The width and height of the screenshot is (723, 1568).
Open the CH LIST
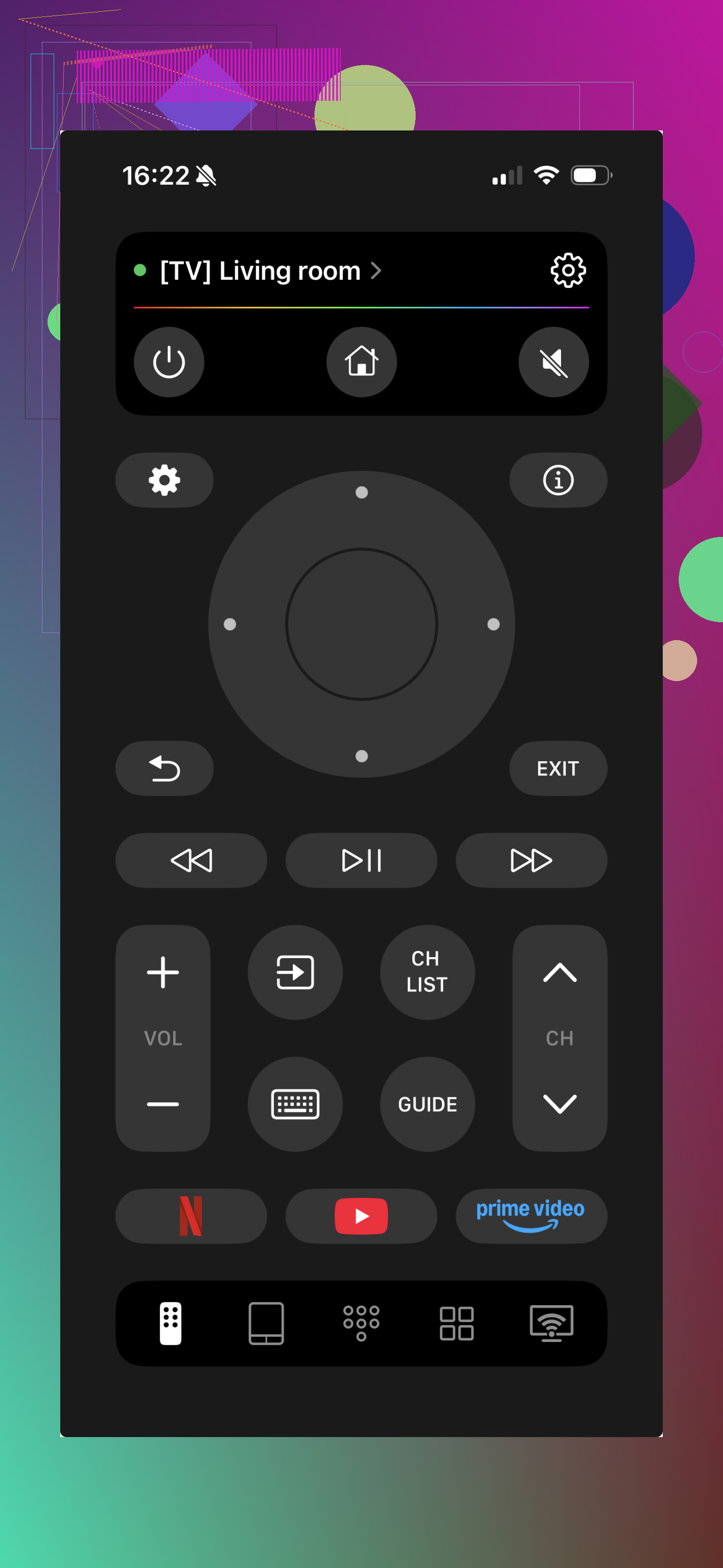[x=427, y=972]
